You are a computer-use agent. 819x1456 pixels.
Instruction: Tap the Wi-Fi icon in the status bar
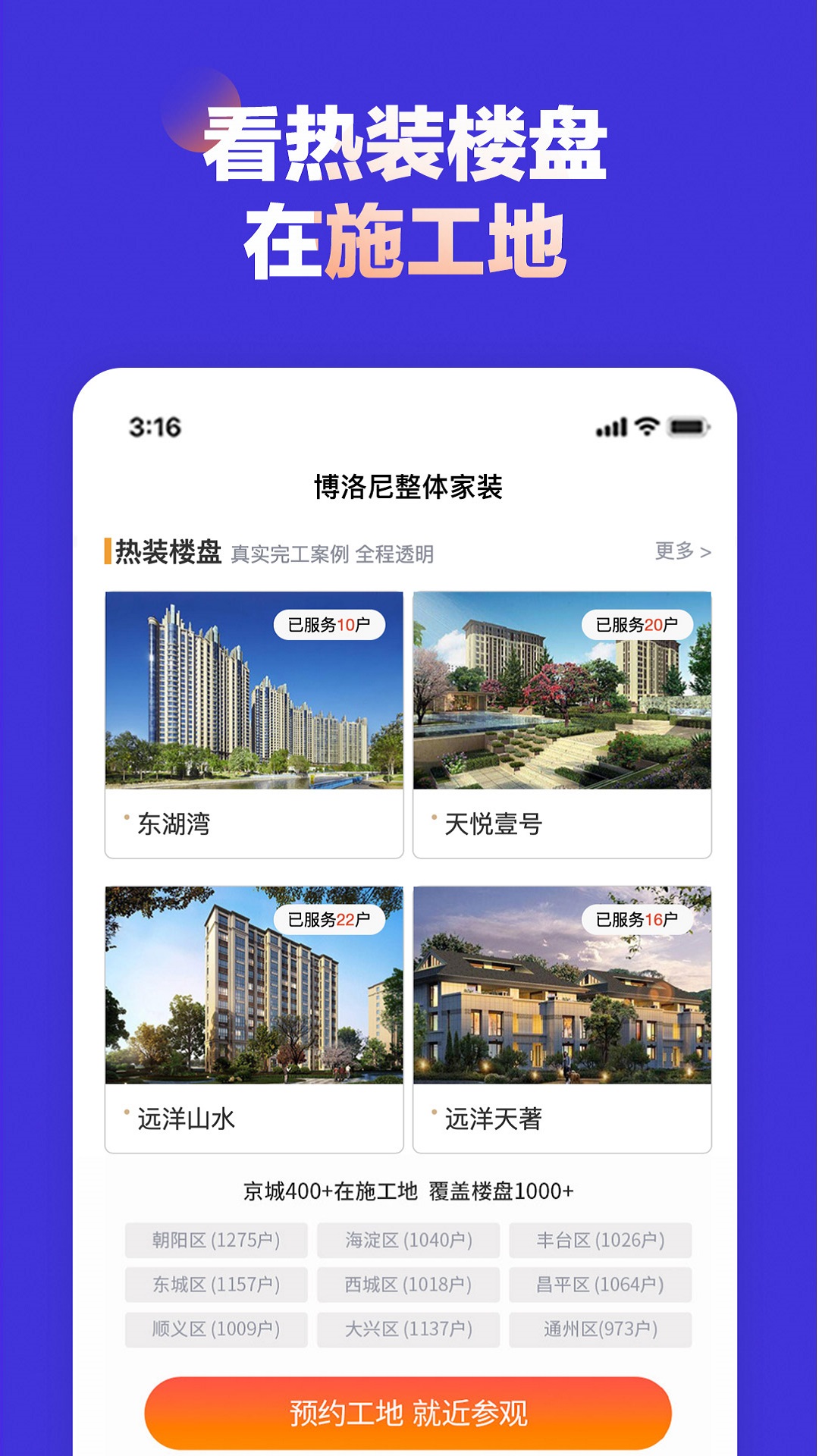646,428
